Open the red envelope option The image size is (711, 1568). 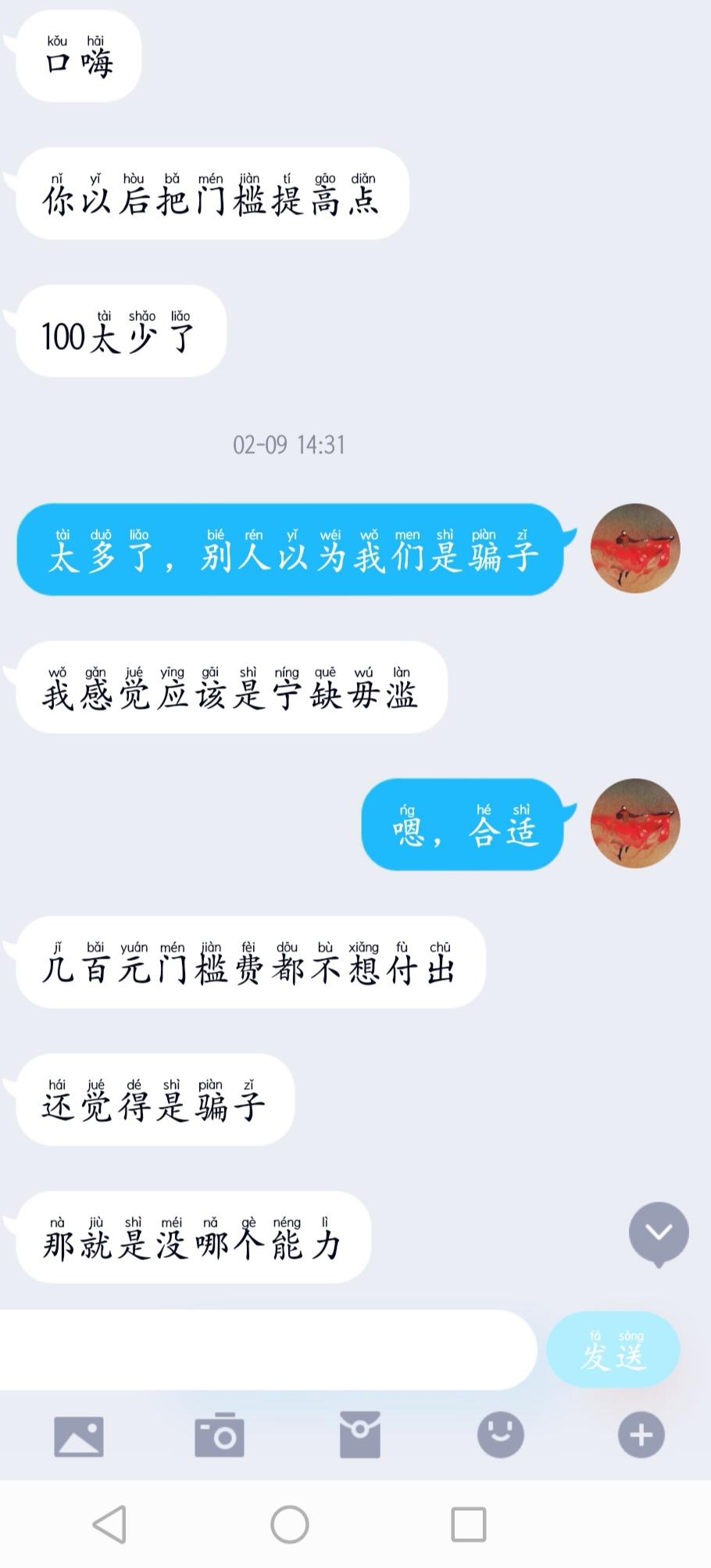[x=359, y=1434]
